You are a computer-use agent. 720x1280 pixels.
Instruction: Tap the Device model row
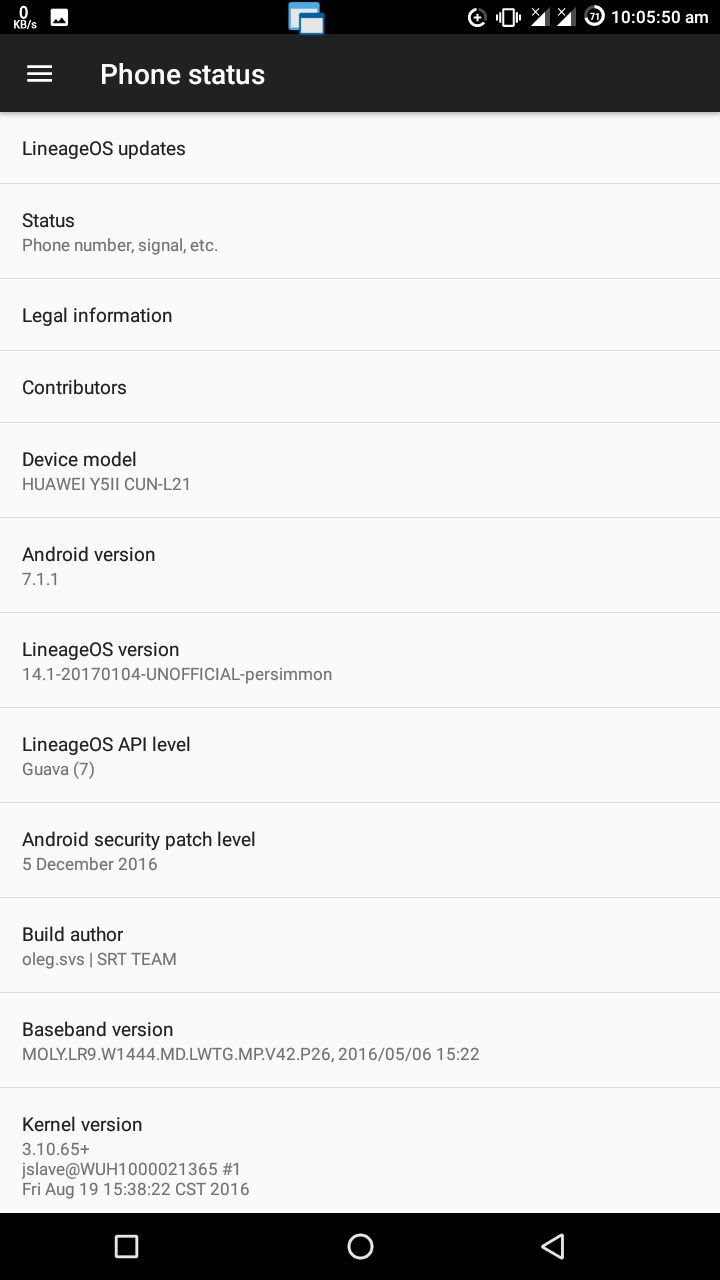360,470
